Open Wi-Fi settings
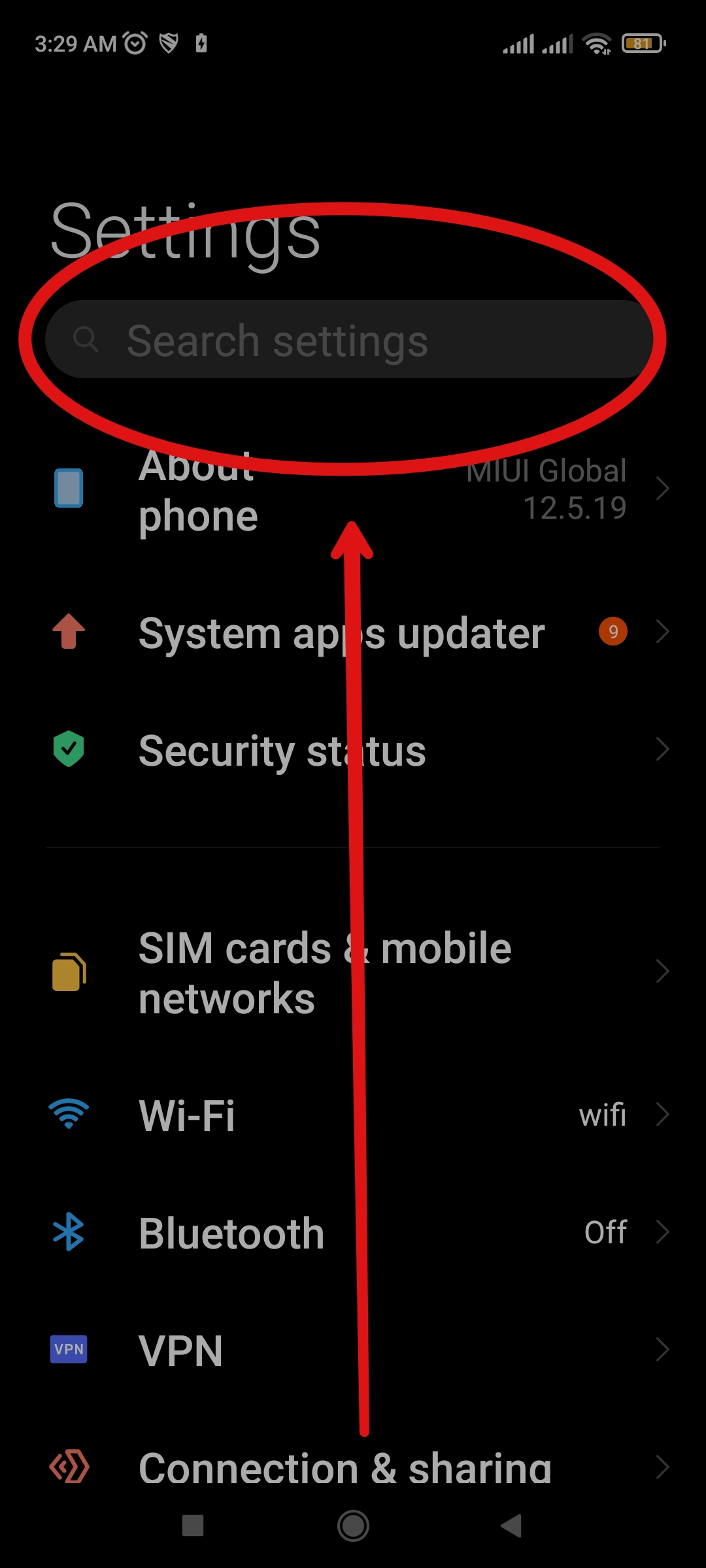Screen dimensions: 706x1568 click(353, 1115)
